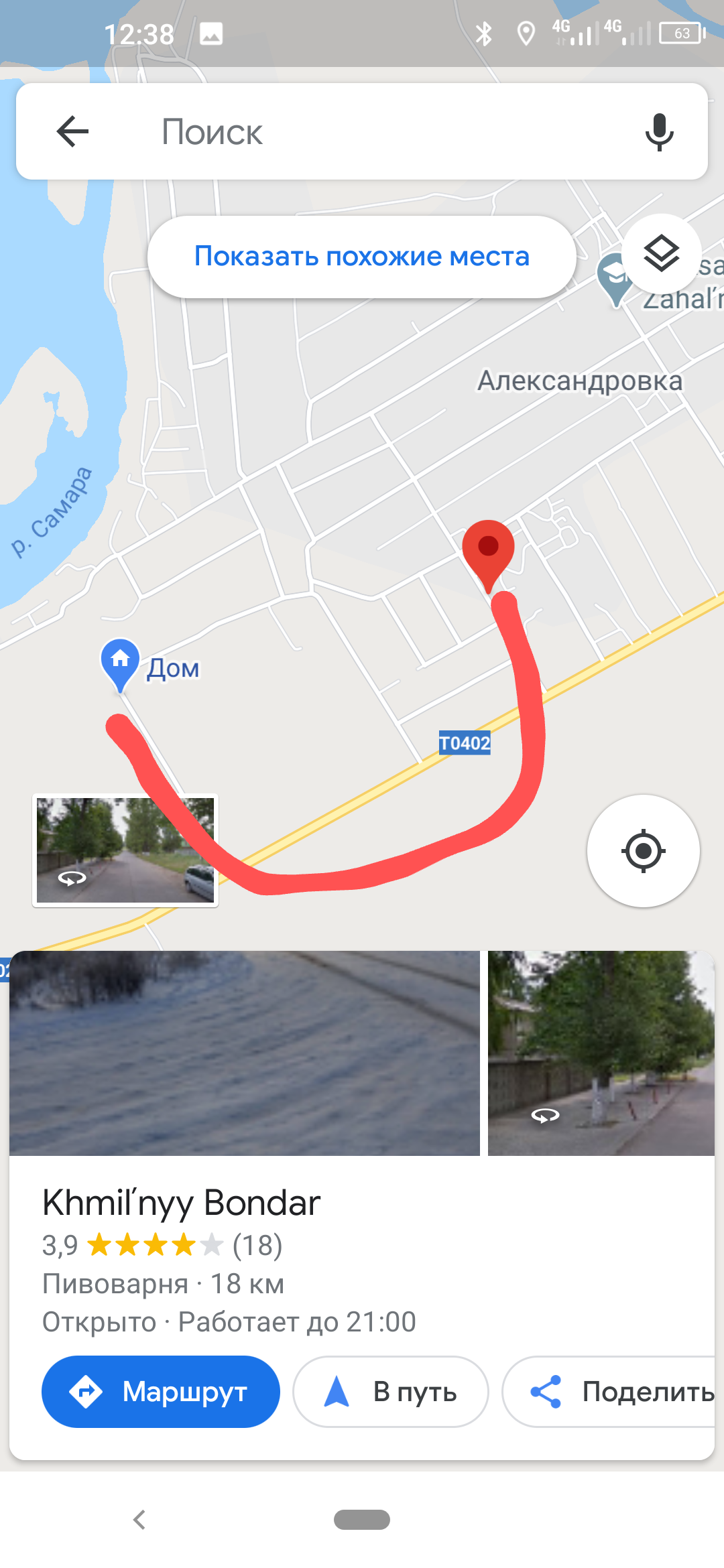Tap Показать похожие места button
Screen dimensions: 724x1568
click(362, 257)
